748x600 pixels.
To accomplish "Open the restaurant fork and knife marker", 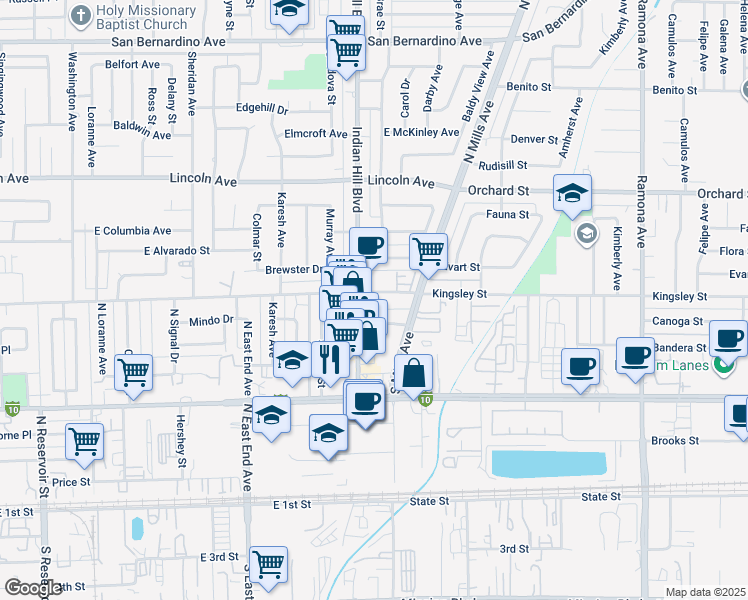I will [x=331, y=359].
